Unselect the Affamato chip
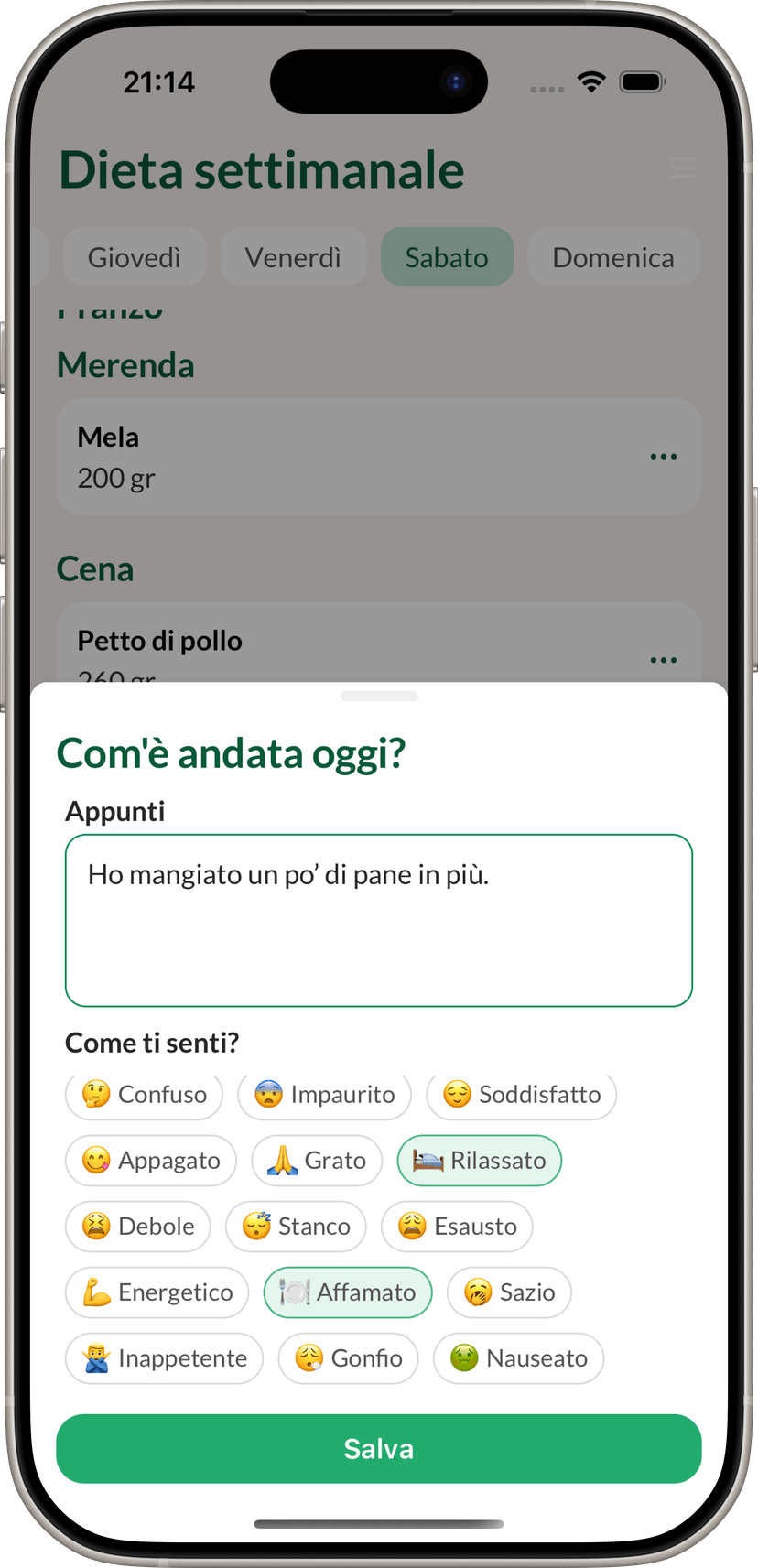The image size is (758, 1568). [348, 1292]
